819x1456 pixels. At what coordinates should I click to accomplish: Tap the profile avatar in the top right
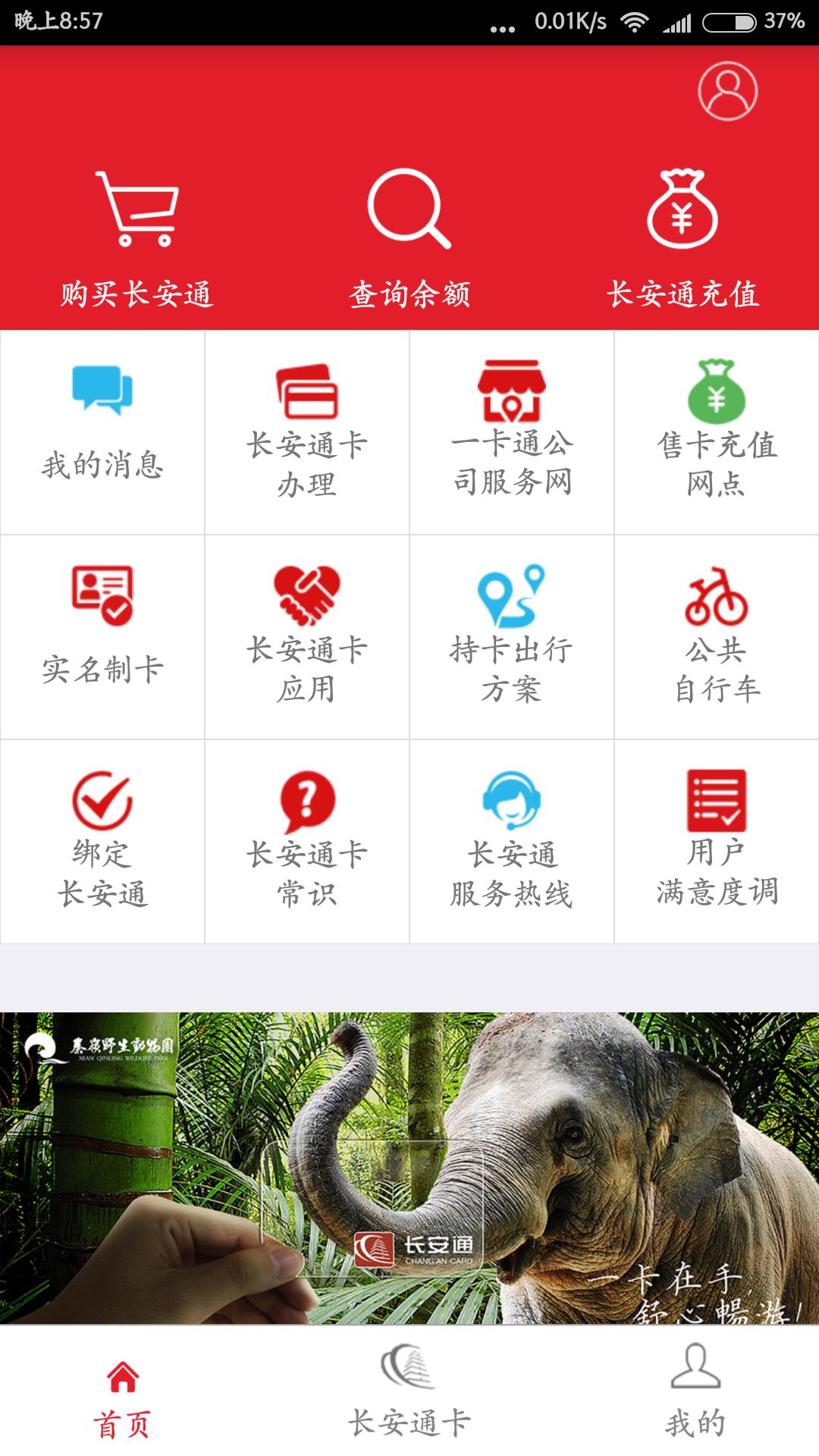tap(726, 91)
